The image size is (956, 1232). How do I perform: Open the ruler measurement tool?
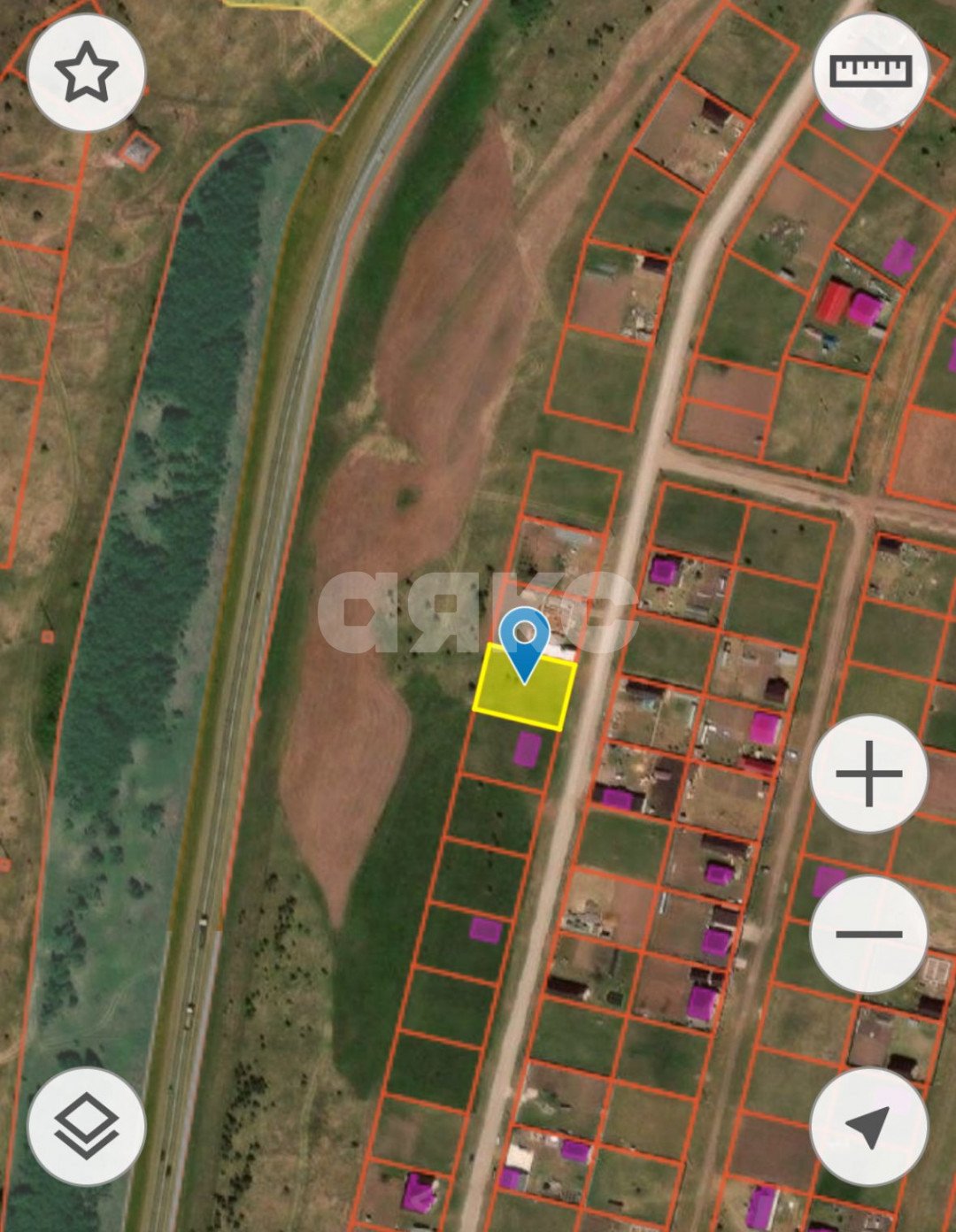tap(870, 71)
